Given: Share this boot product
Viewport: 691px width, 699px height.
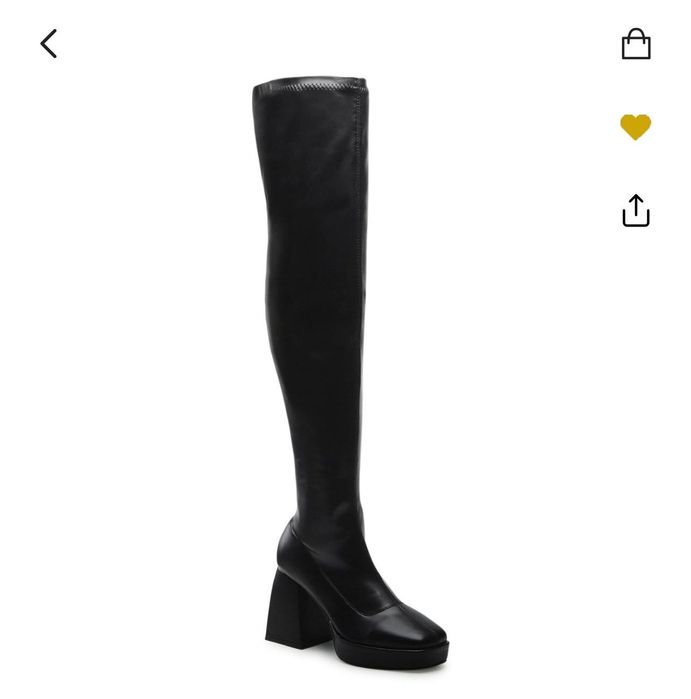Looking at the screenshot, I should pos(636,211).
